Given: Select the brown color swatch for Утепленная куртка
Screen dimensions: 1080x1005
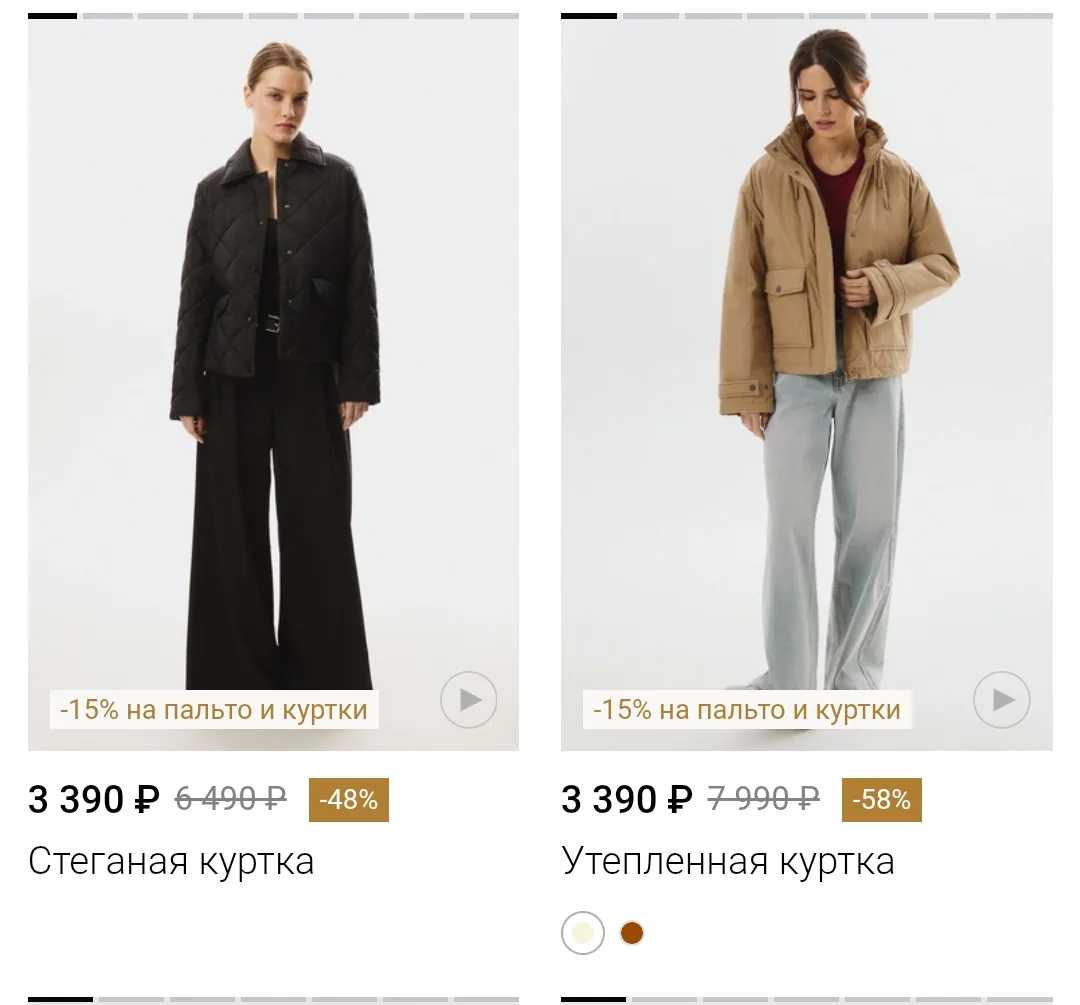Looking at the screenshot, I should (632, 933).
